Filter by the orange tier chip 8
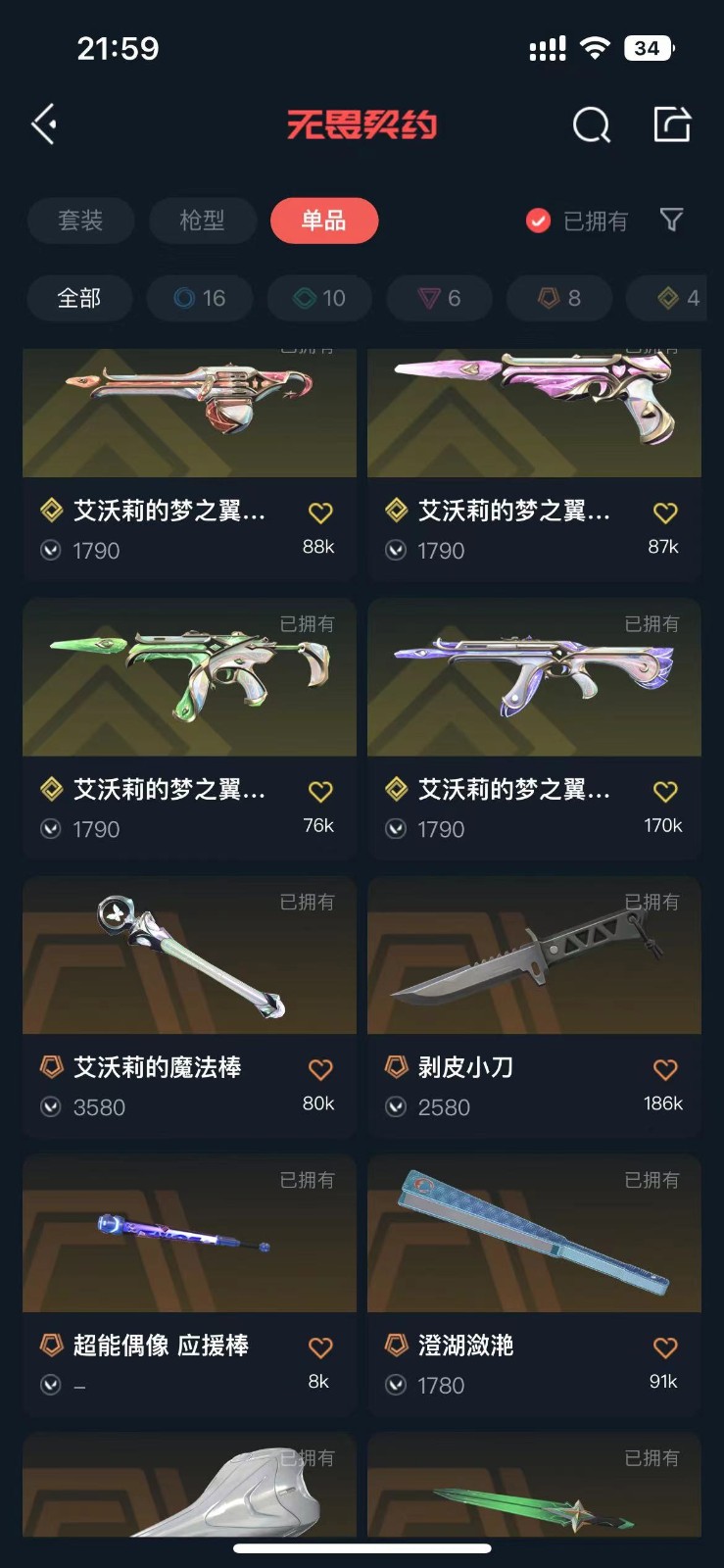724x1568 pixels. pyautogui.click(x=559, y=298)
